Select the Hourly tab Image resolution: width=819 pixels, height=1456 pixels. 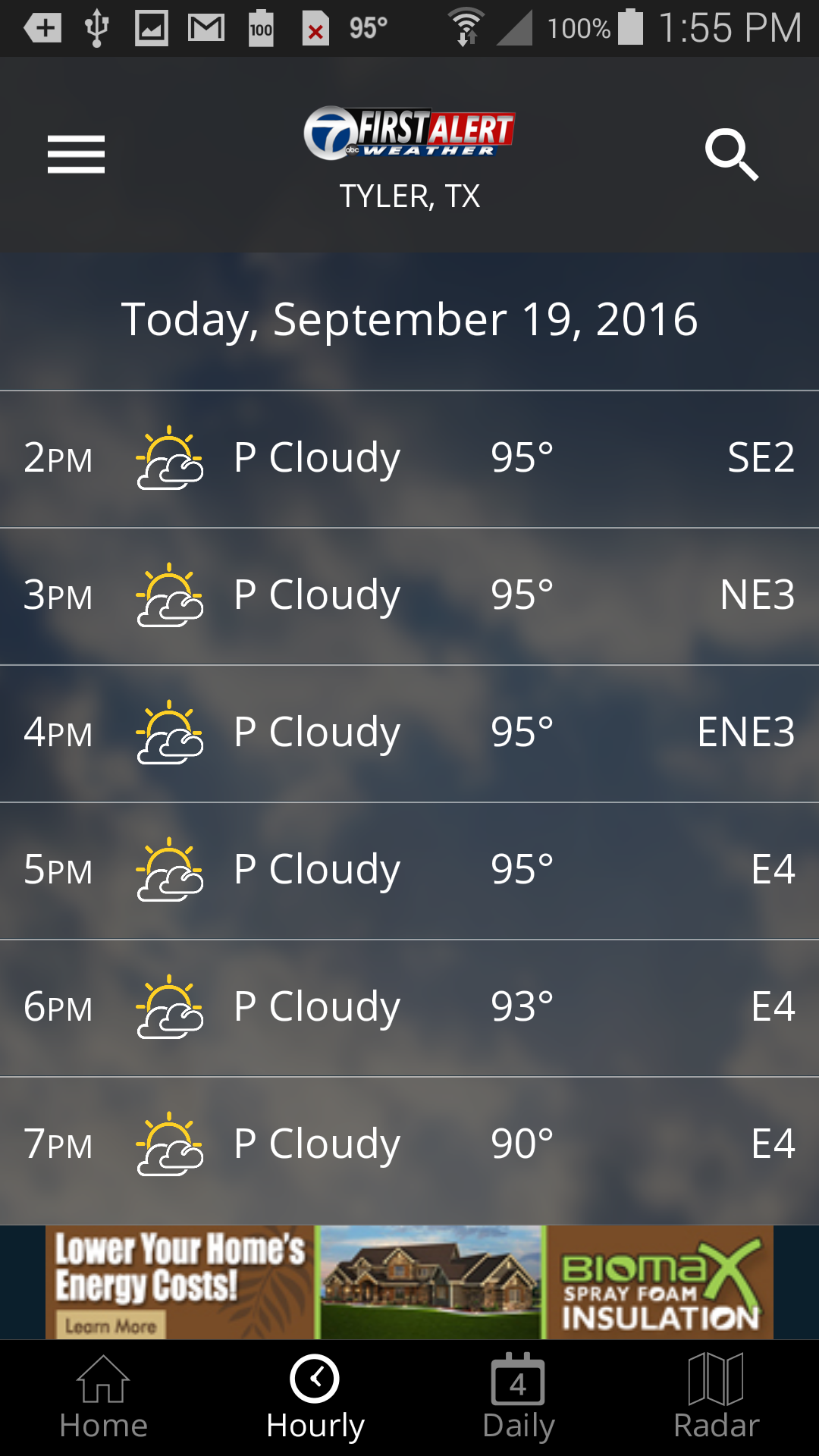pos(315,1398)
